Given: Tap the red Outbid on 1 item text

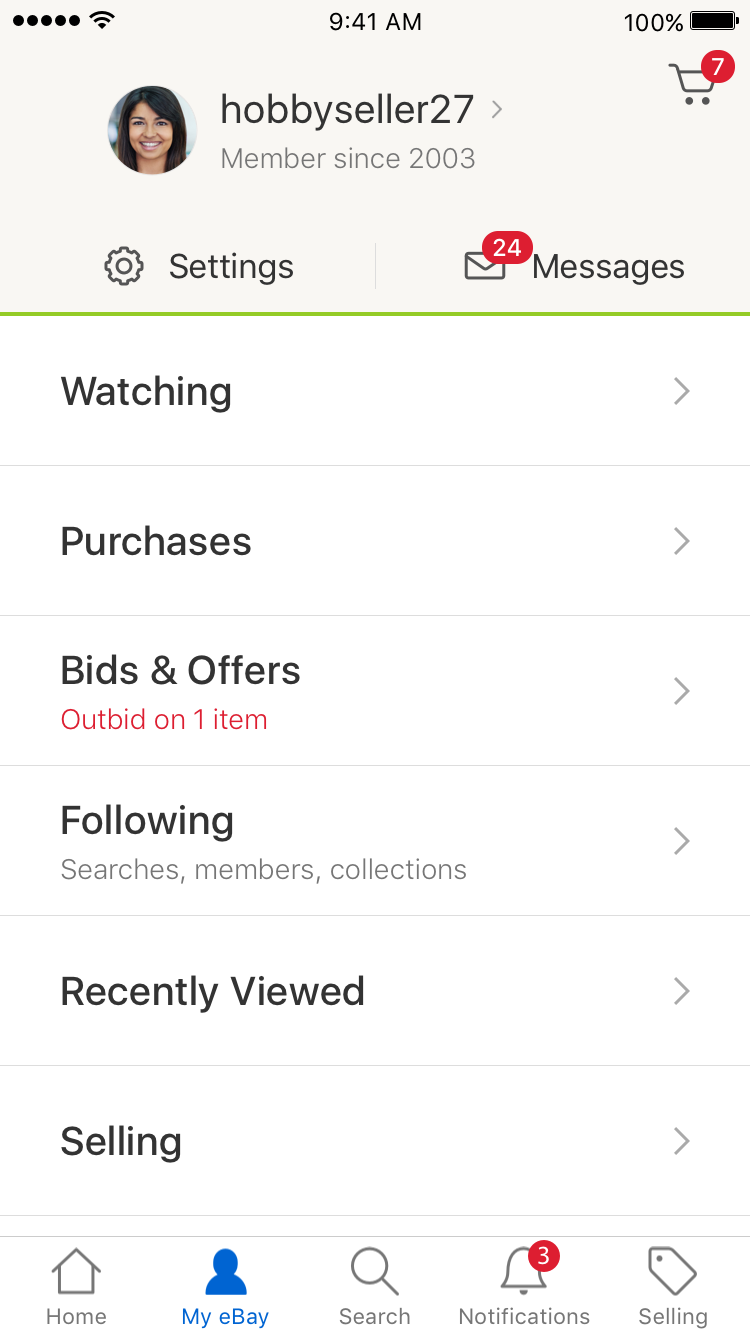Looking at the screenshot, I should [x=164, y=719].
